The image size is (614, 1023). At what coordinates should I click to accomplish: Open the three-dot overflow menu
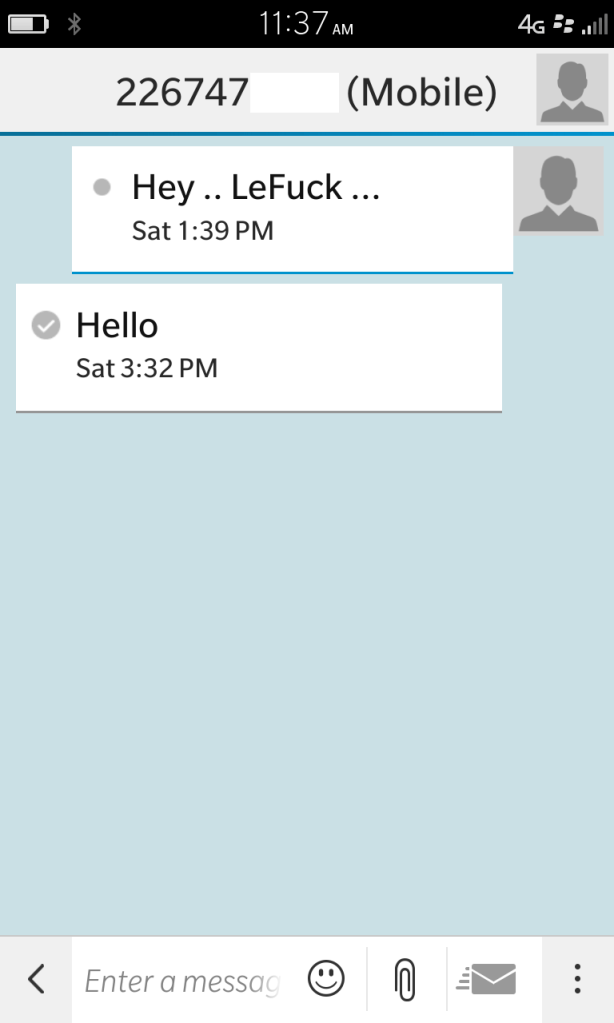tap(577, 979)
